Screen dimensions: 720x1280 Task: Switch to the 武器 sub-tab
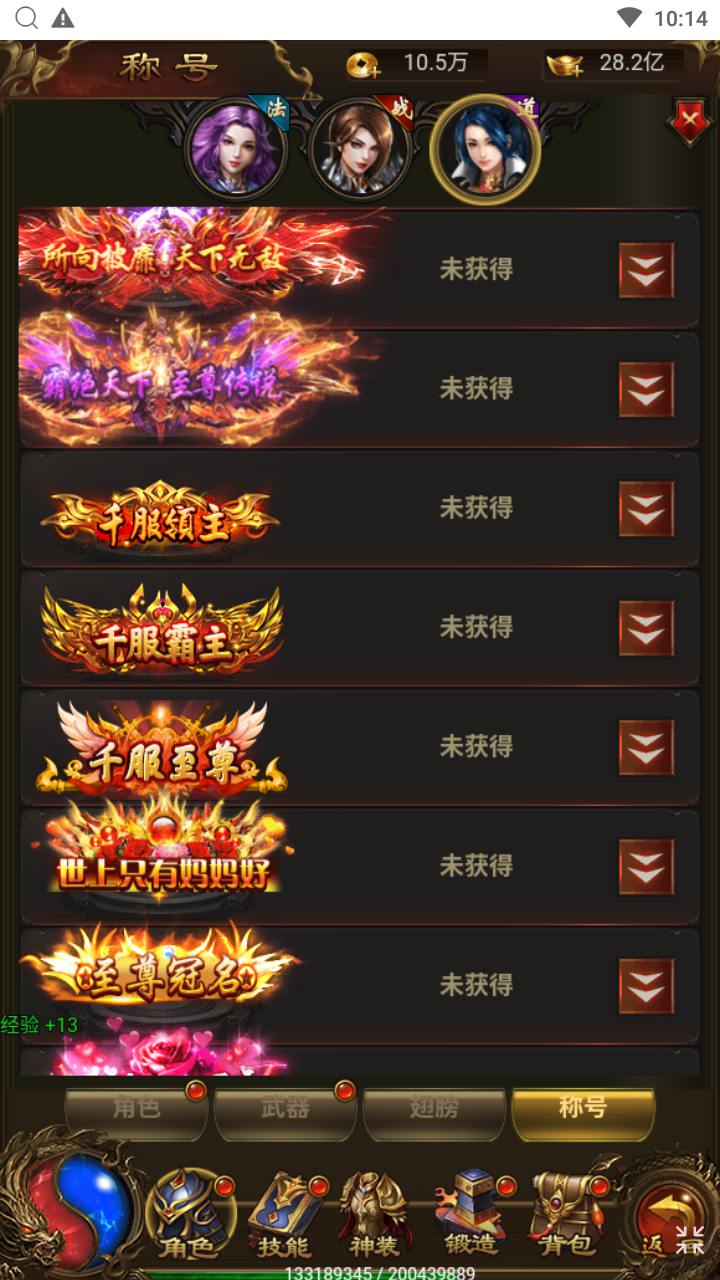click(285, 1110)
